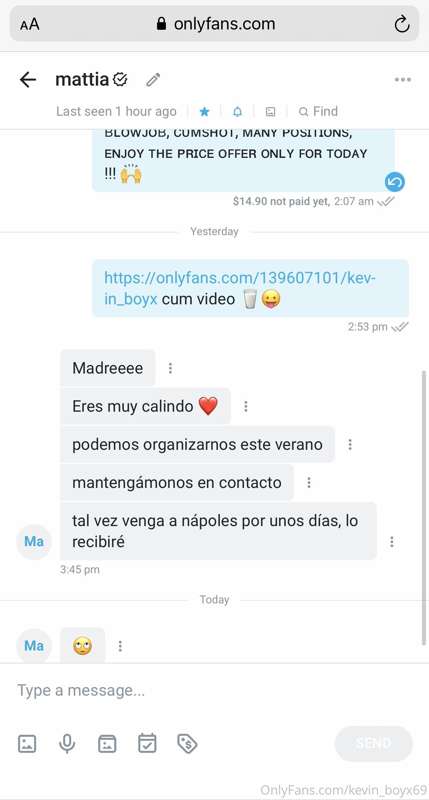429x800 pixels.
Task: Attach a photo with the image icon
Action: pyautogui.click(x=27, y=743)
